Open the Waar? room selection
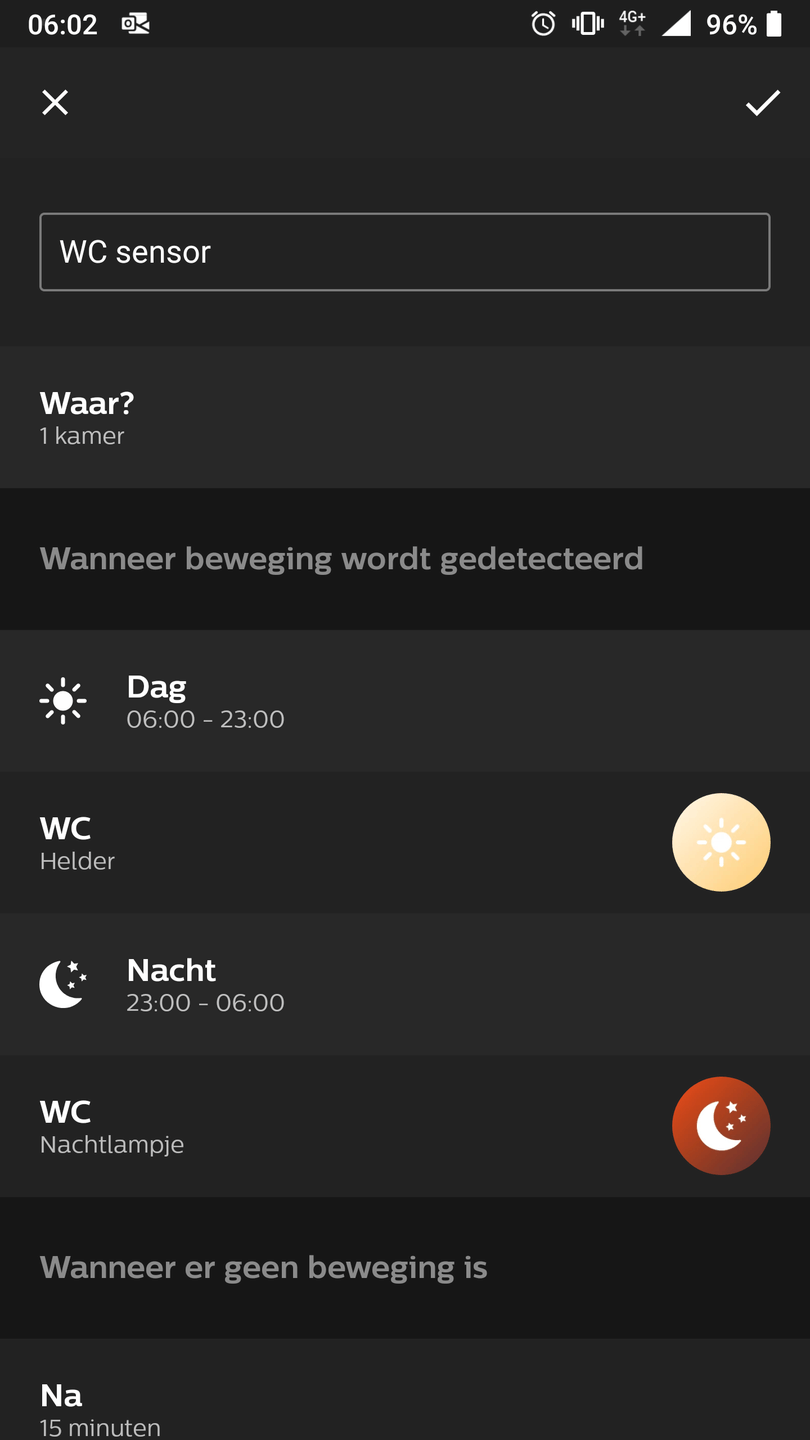Viewport: 810px width, 1440px height. [x=404, y=418]
